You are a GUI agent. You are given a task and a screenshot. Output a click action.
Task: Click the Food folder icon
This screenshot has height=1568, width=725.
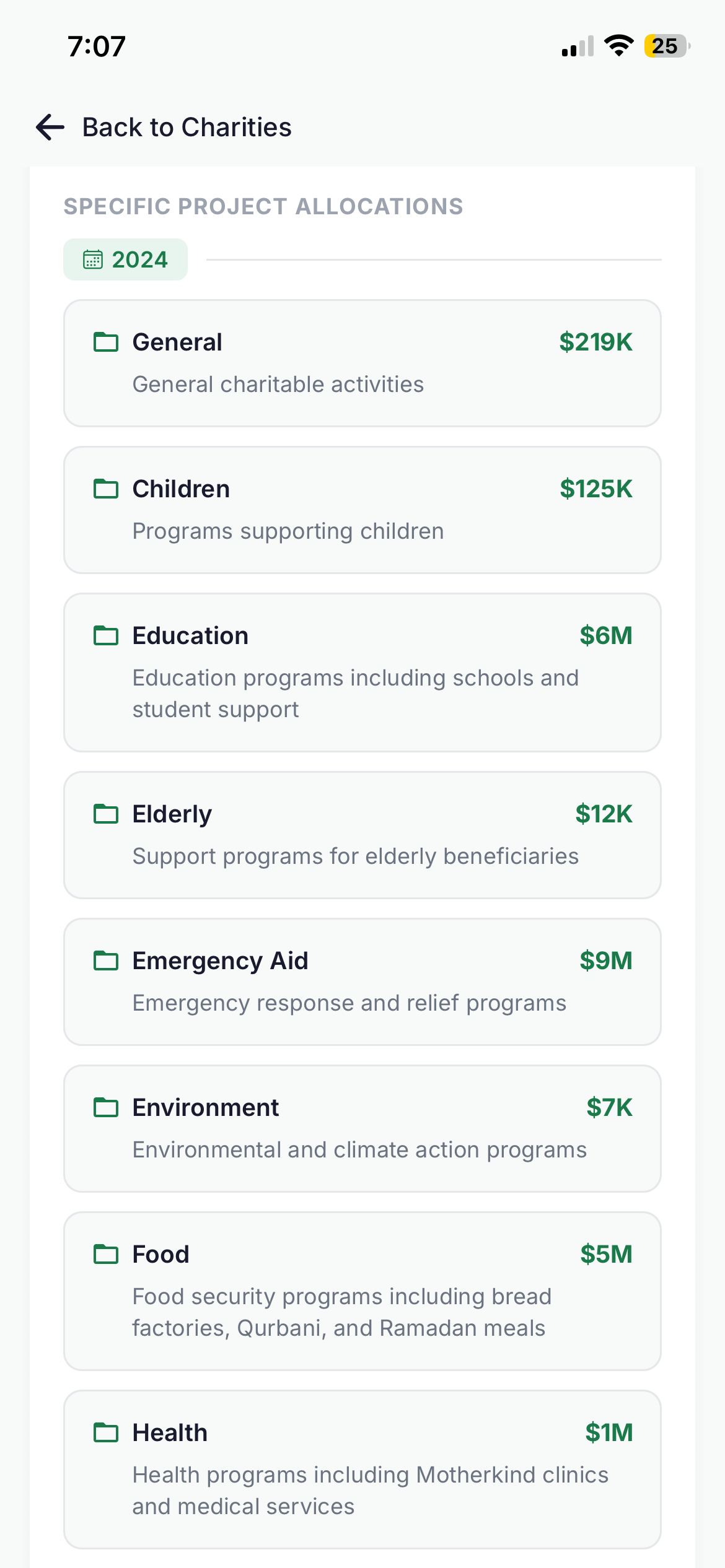[x=105, y=1254]
